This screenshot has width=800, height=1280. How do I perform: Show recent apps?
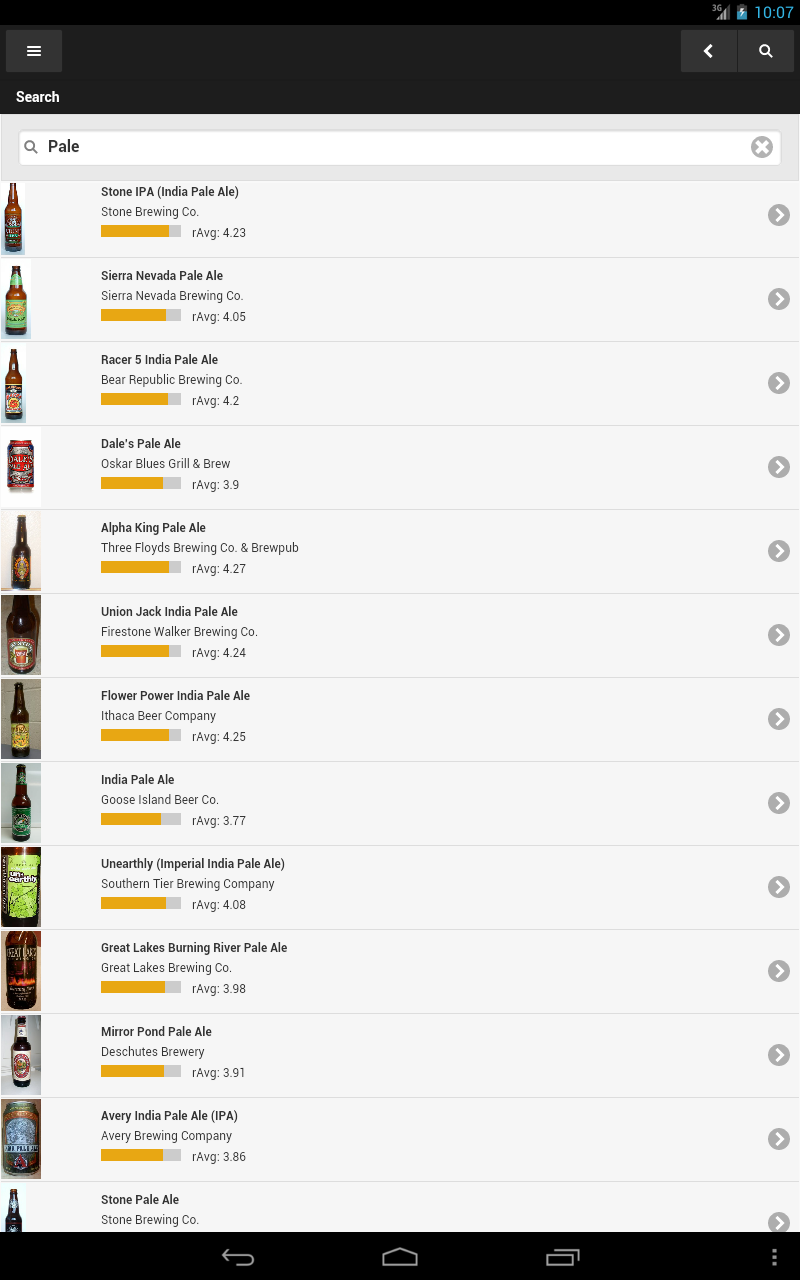(563, 1257)
